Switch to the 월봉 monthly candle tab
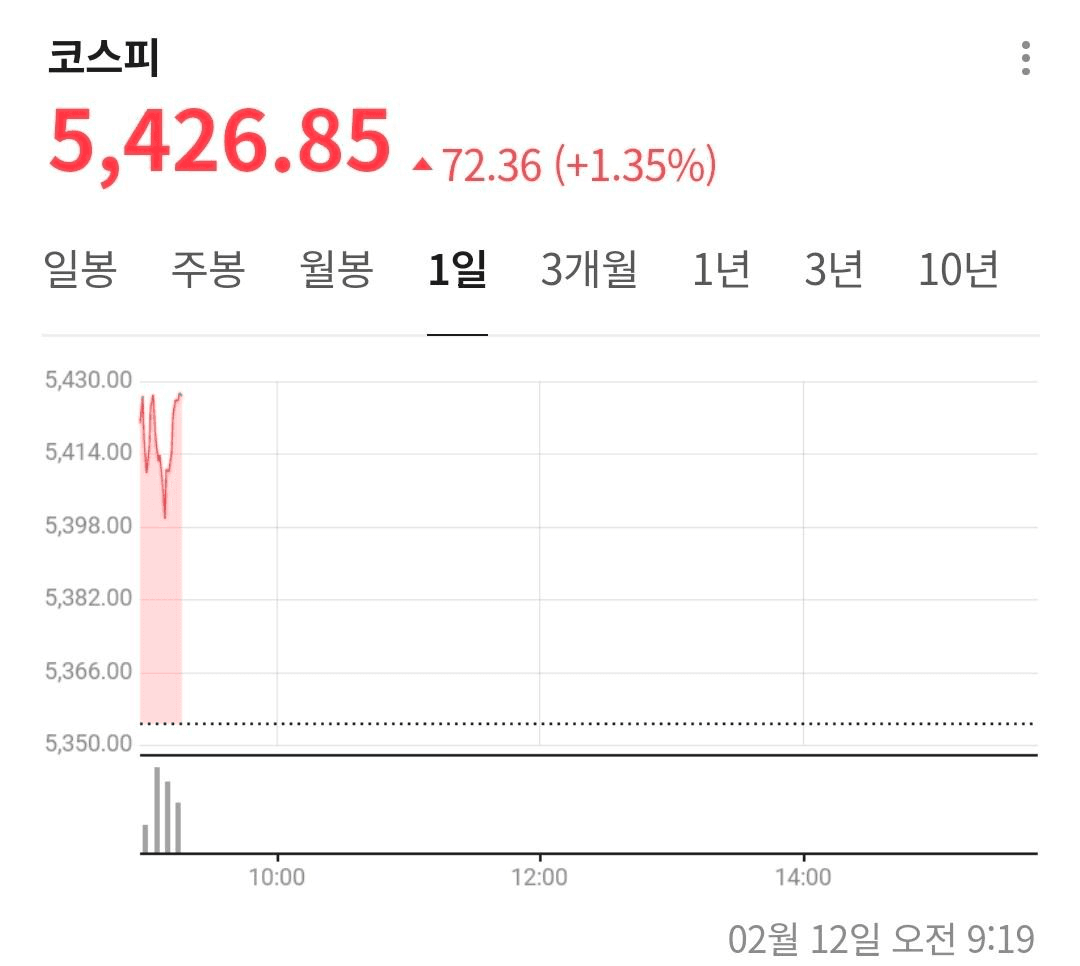This screenshot has height=966, width=1080. pos(336,270)
